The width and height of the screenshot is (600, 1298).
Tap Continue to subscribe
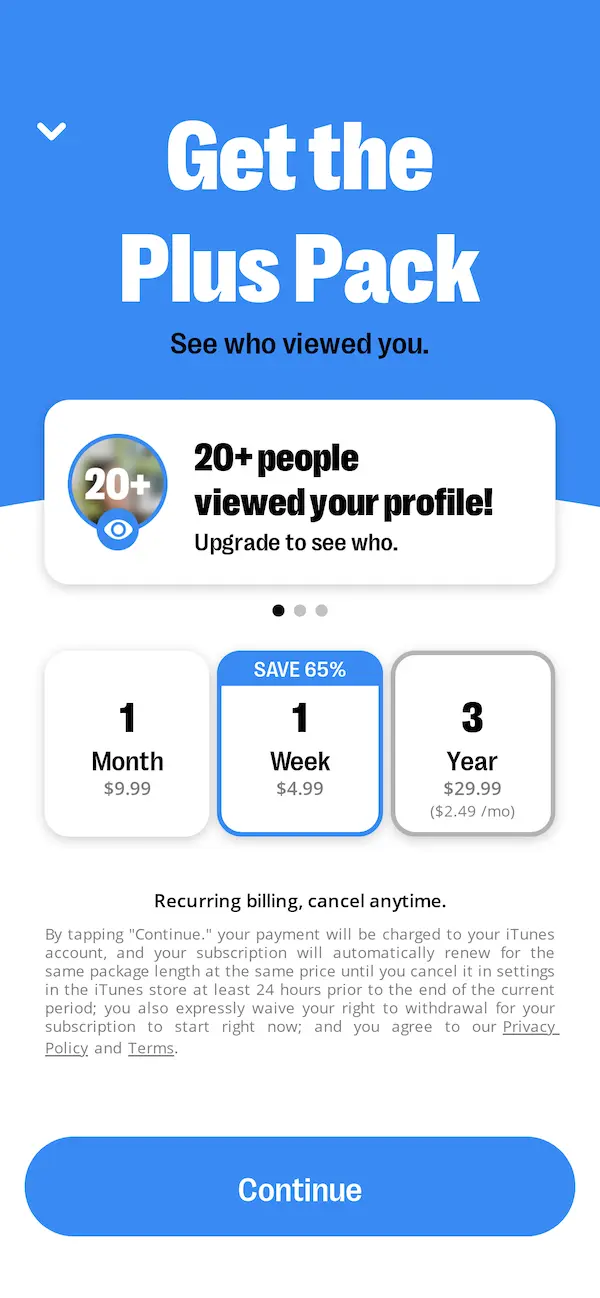pos(300,1187)
